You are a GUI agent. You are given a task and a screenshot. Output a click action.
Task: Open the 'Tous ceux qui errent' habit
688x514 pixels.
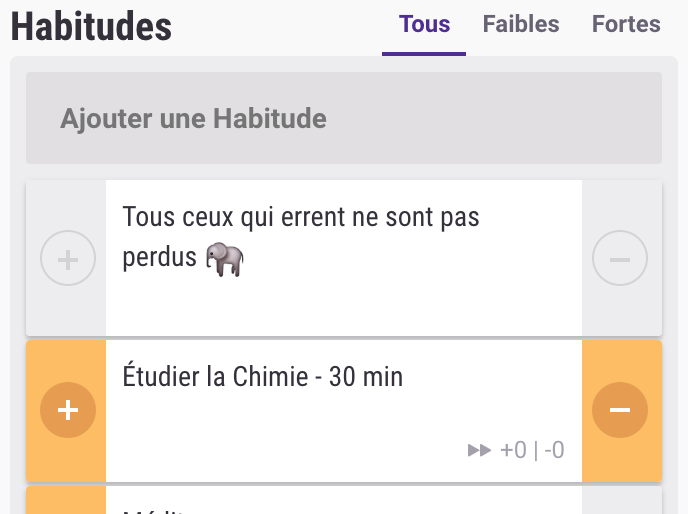tap(343, 257)
